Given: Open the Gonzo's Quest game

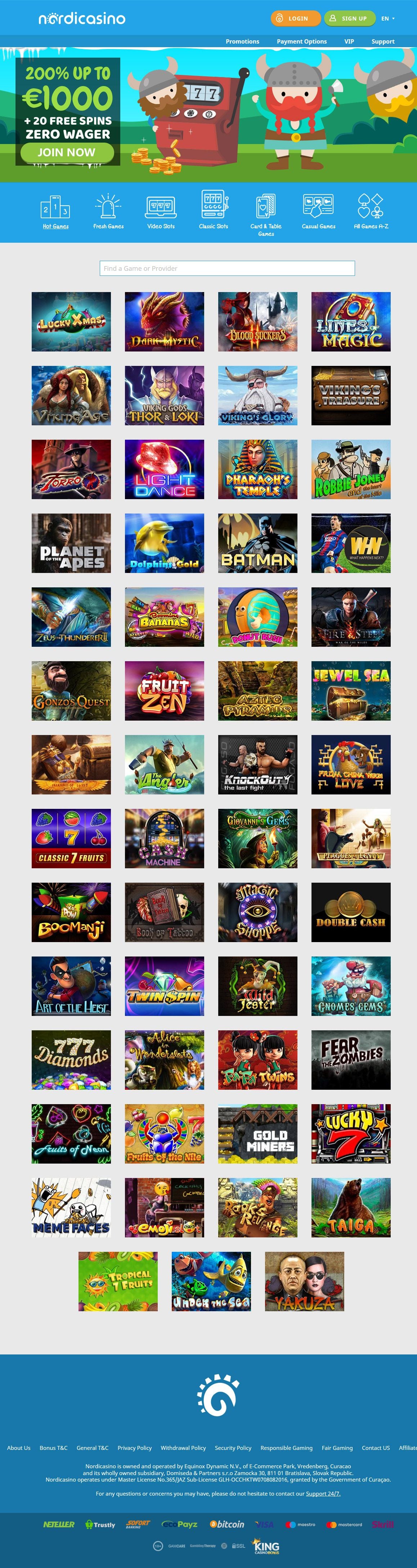Looking at the screenshot, I should point(71,691).
